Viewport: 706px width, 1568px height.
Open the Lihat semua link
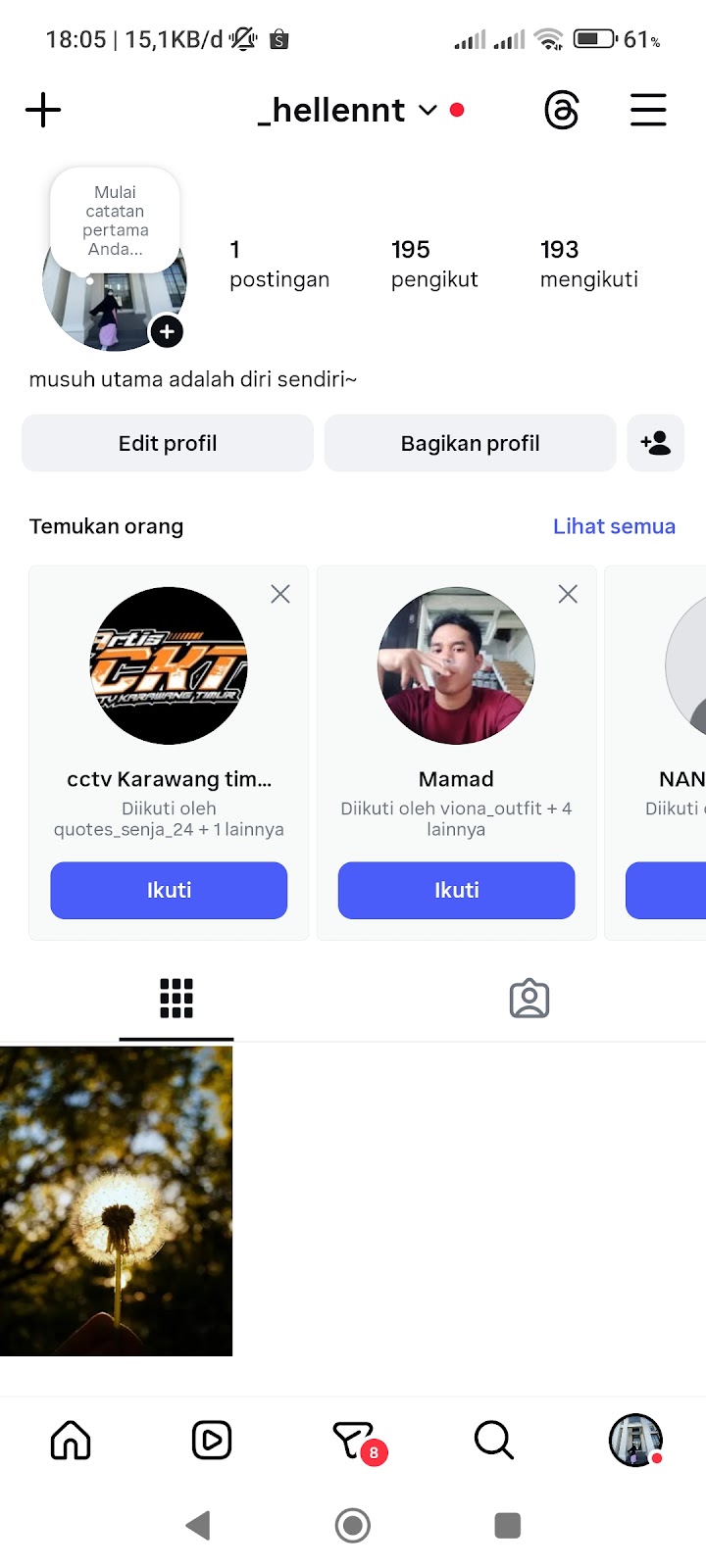(614, 526)
